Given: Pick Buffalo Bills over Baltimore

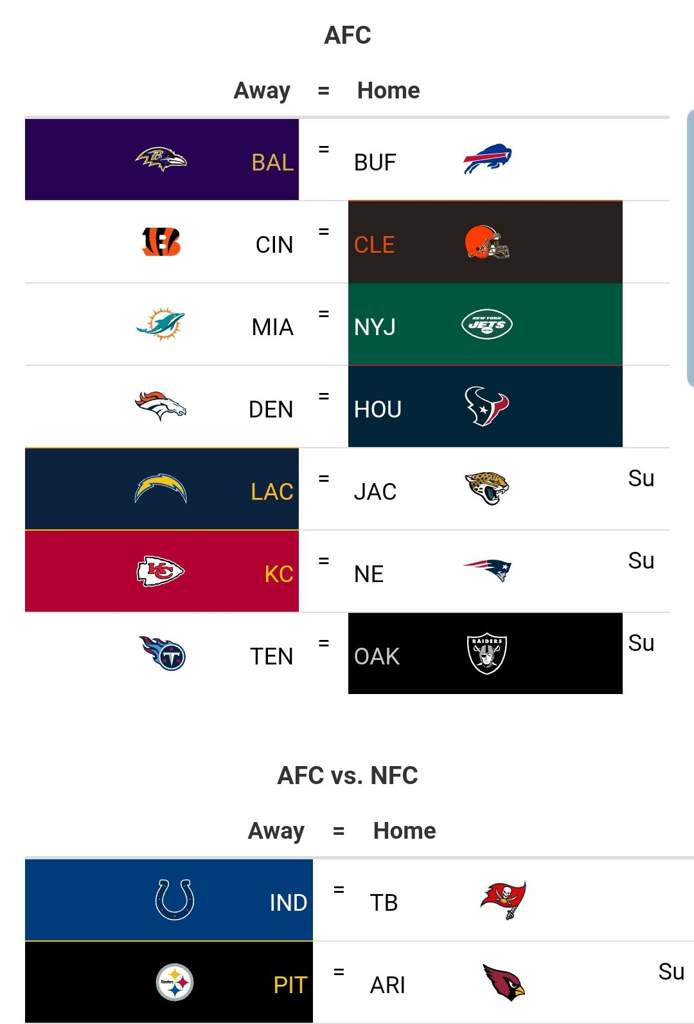Looking at the screenshot, I should point(485,160).
